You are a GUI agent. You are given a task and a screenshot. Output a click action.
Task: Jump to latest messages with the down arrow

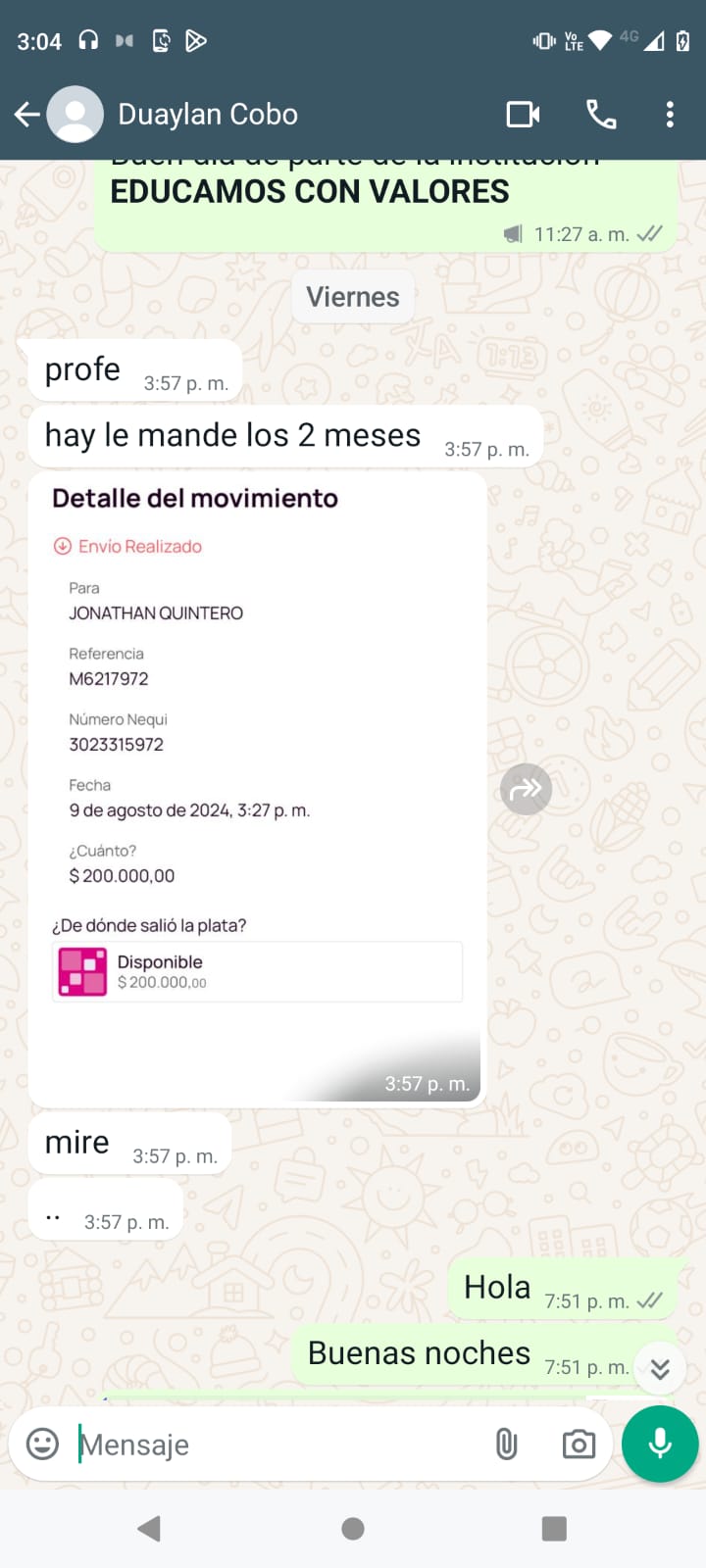click(660, 1368)
